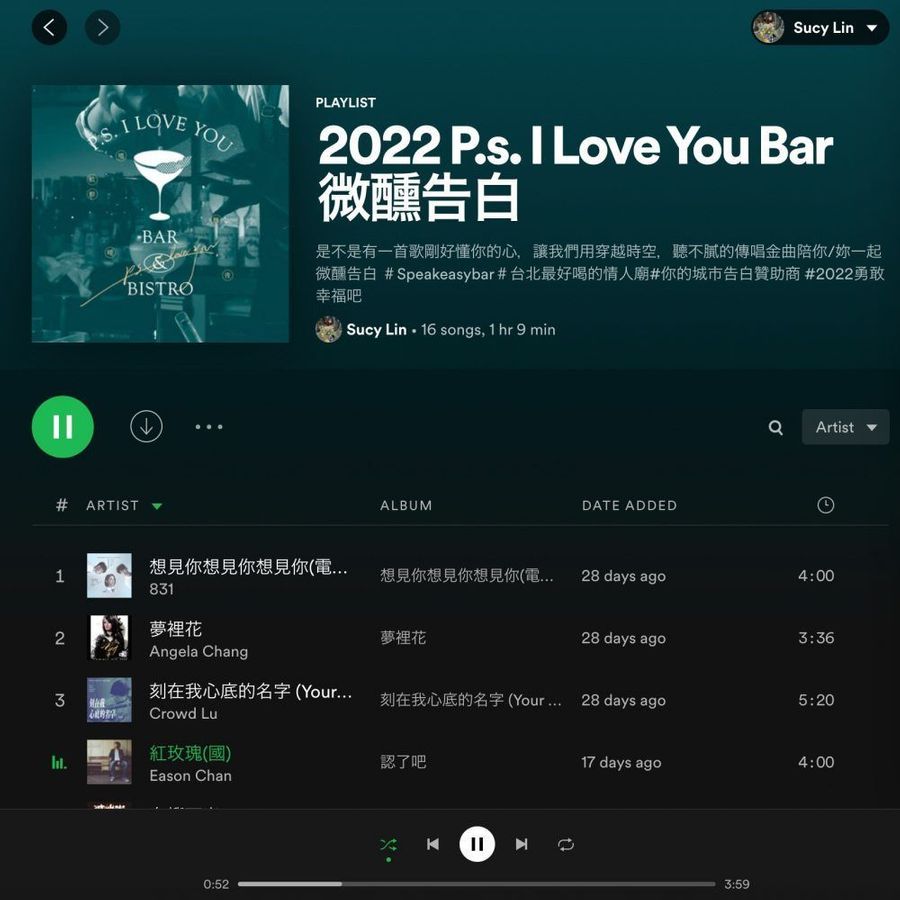Play the Crowd Lu song

click(250, 691)
